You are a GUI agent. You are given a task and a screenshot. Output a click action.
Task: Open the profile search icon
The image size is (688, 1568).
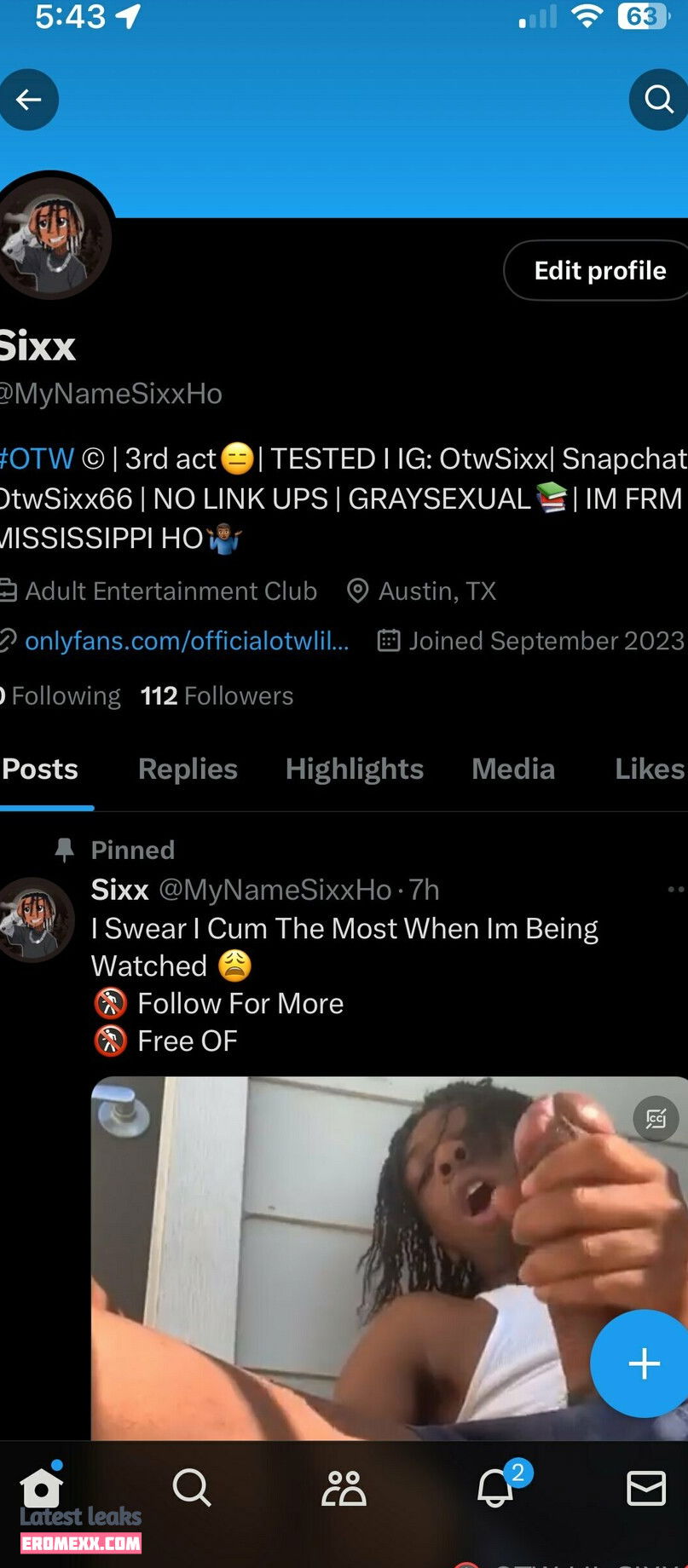pyautogui.click(x=658, y=100)
